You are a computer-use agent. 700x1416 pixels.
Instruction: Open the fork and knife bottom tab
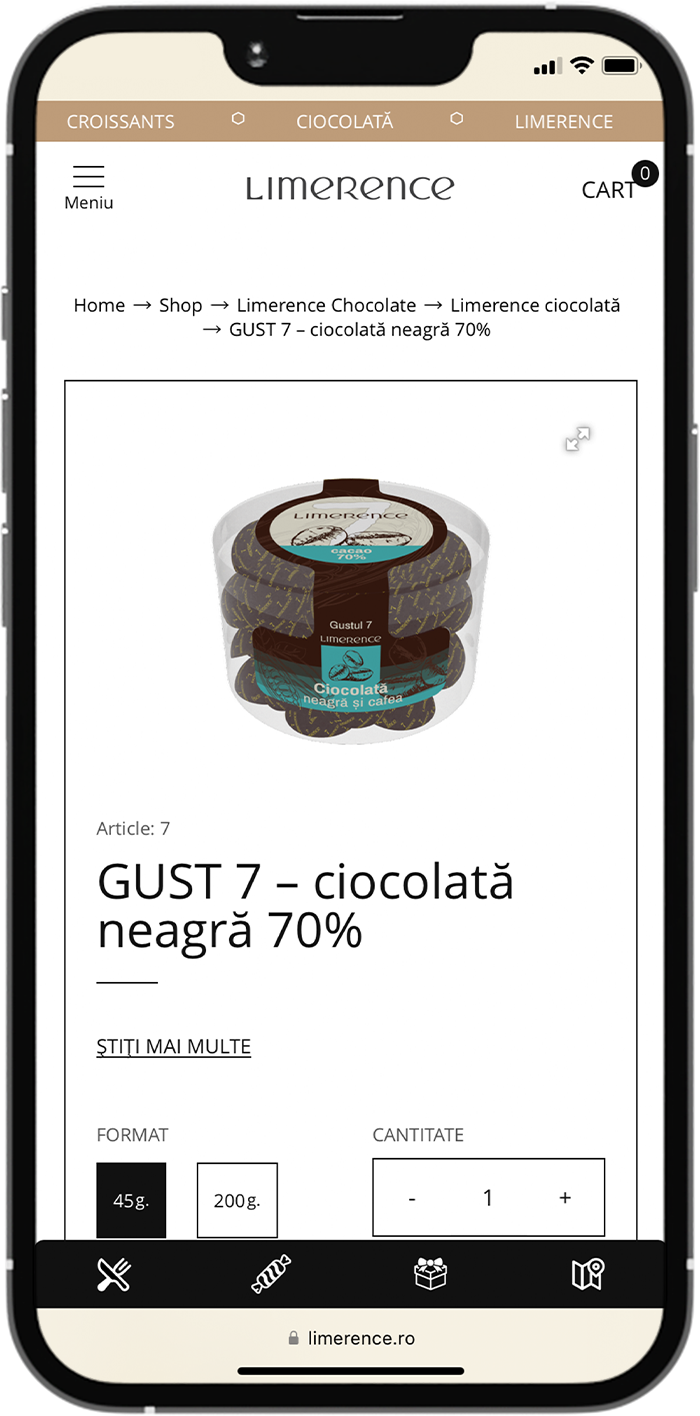(114, 1274)
